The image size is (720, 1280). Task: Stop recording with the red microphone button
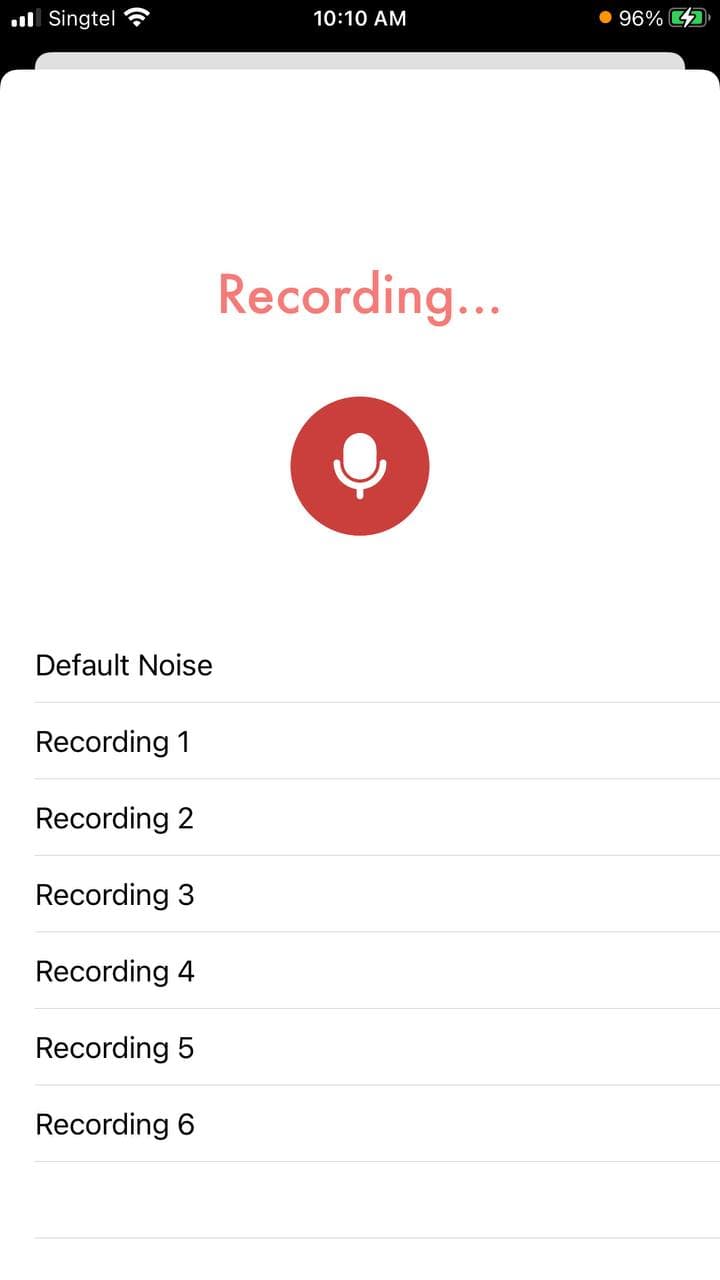360,466
